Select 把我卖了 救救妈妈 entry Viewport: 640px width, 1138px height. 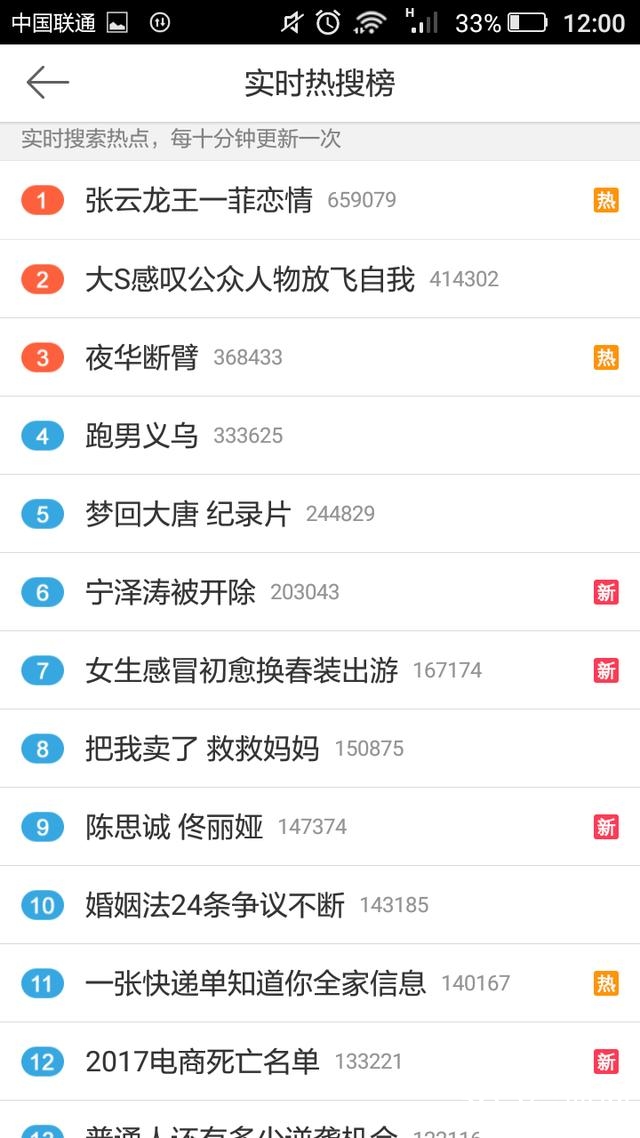coord(202,748)
